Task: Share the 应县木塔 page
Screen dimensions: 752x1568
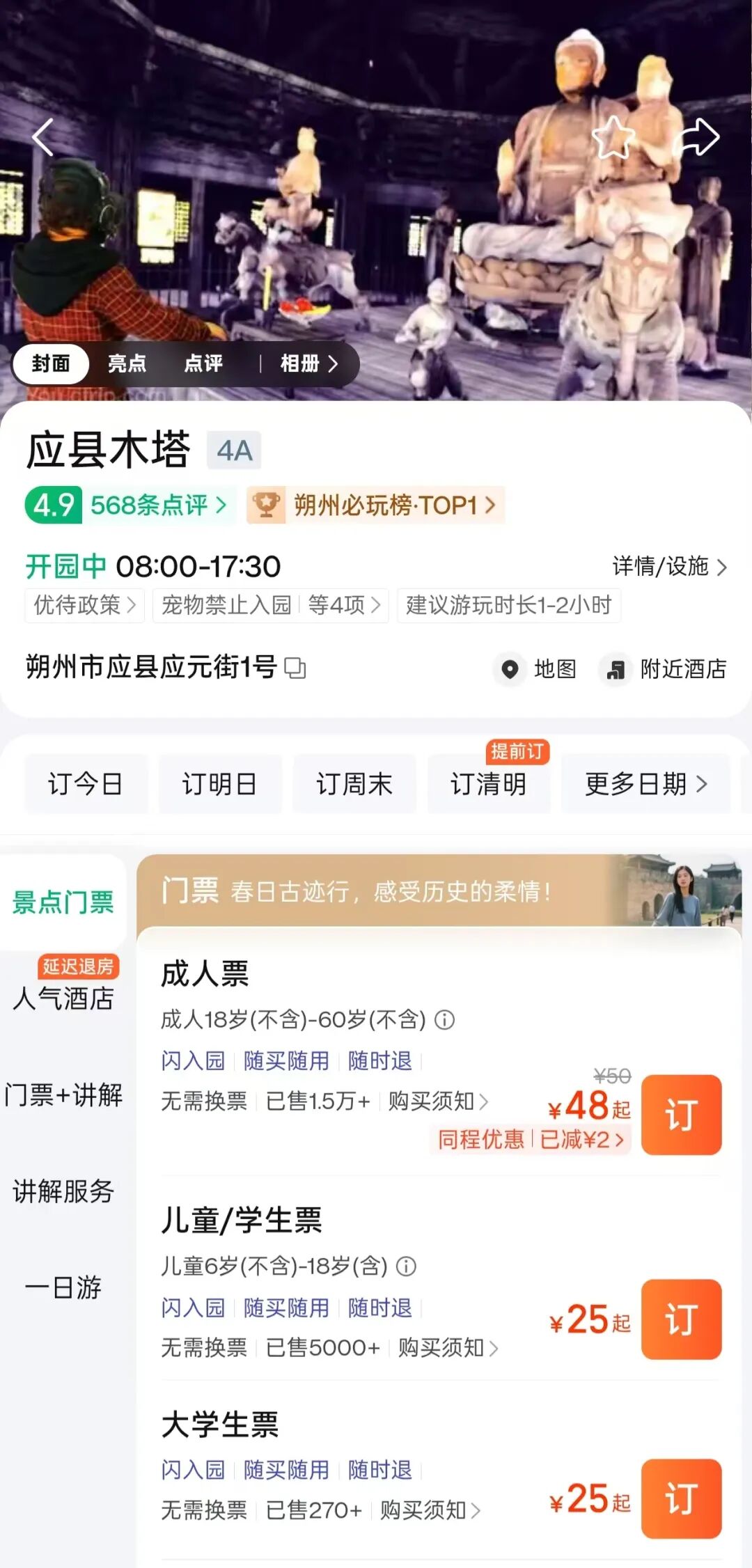Action: point(698,137)
